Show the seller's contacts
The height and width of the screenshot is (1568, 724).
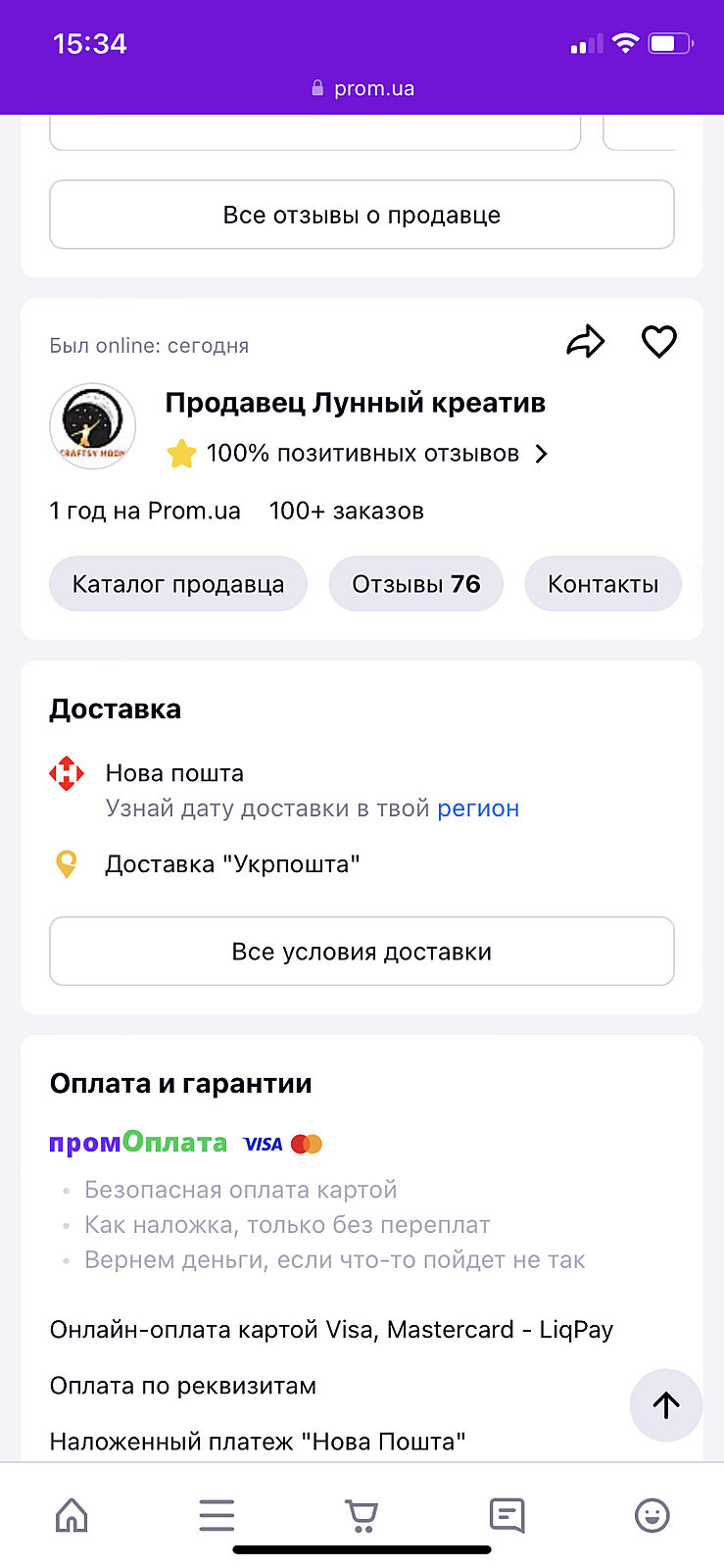[603, 584]
